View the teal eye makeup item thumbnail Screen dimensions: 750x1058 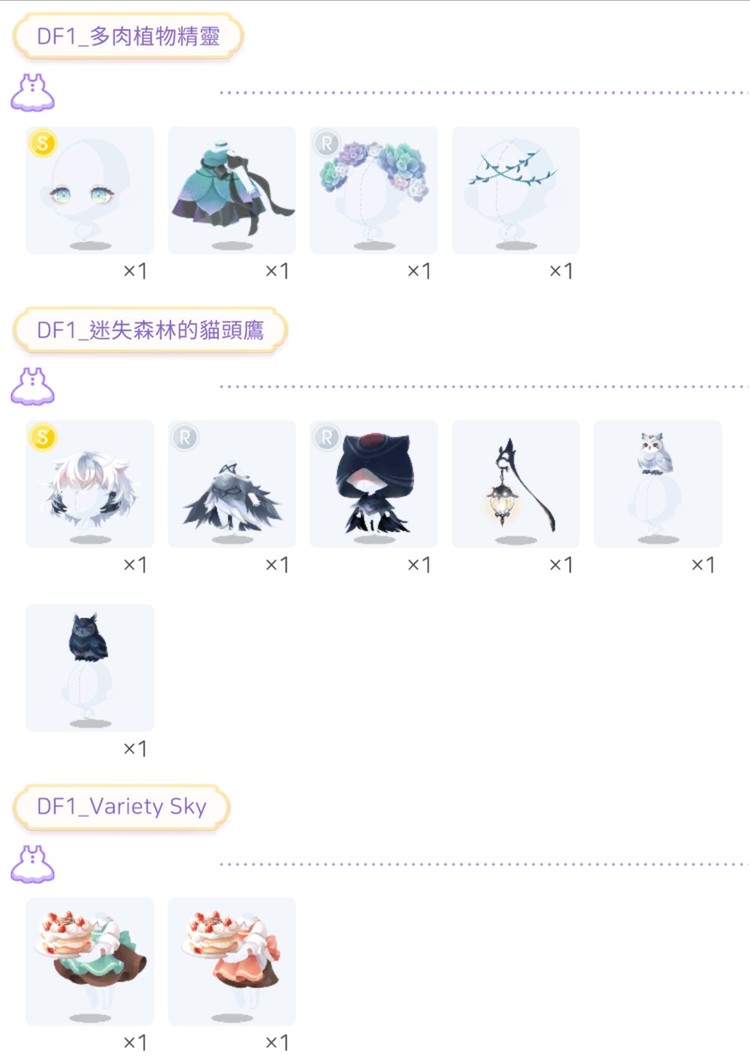[x=89, y=190]
